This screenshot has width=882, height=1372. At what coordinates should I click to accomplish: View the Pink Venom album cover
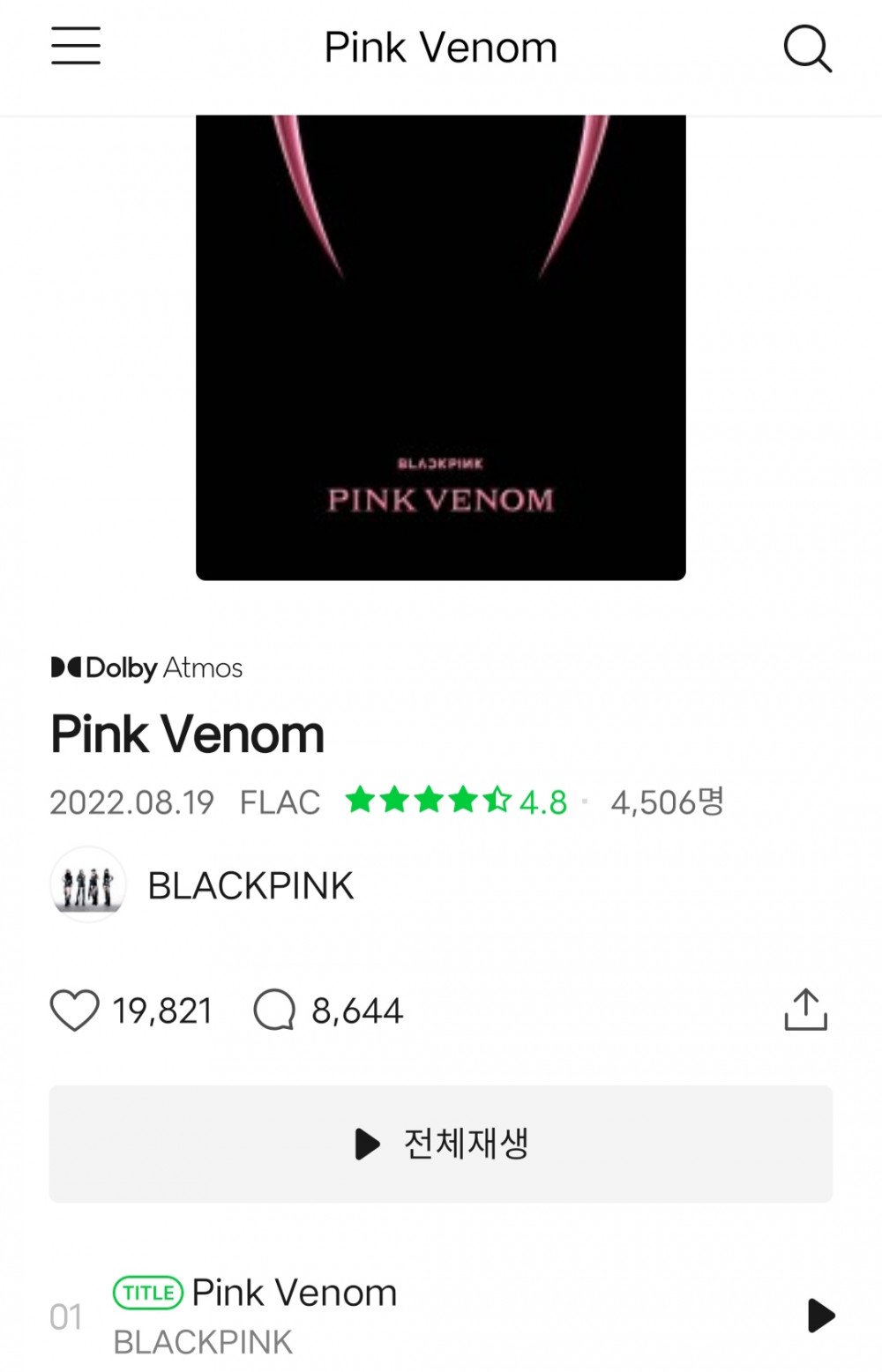point(441,347)
